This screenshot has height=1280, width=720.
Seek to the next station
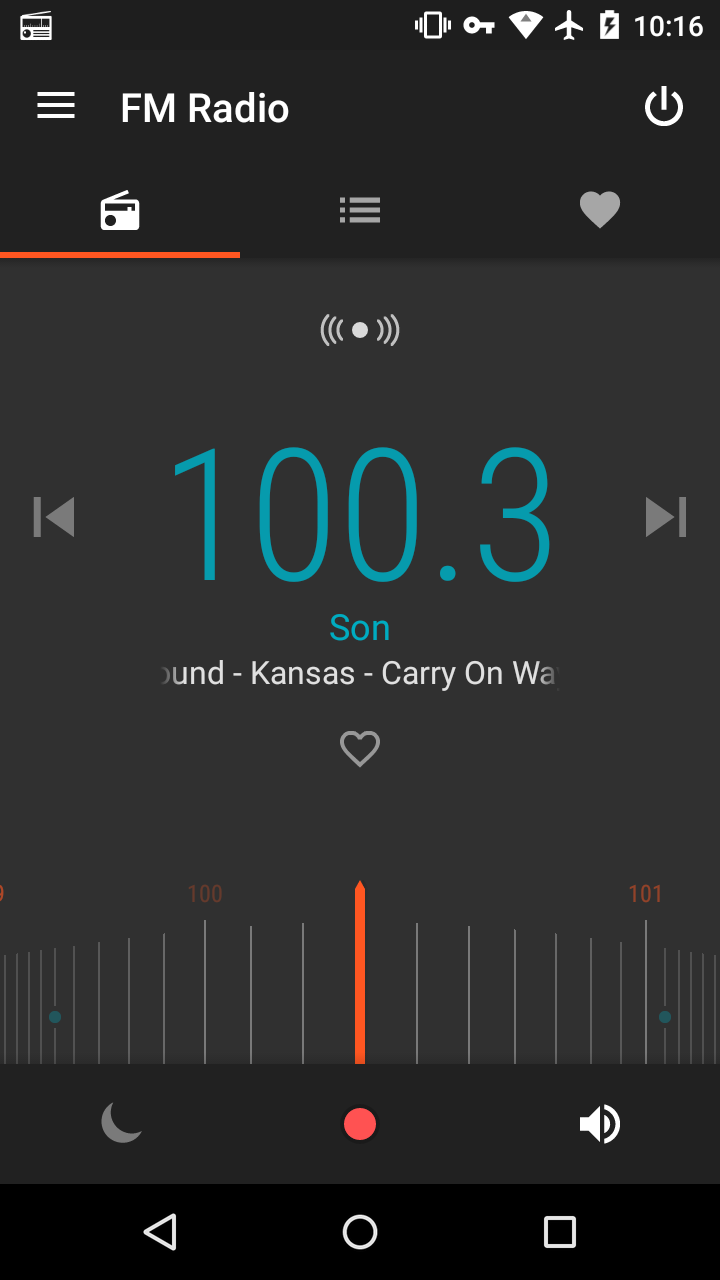pyautogui.click(x=666, y=517)
